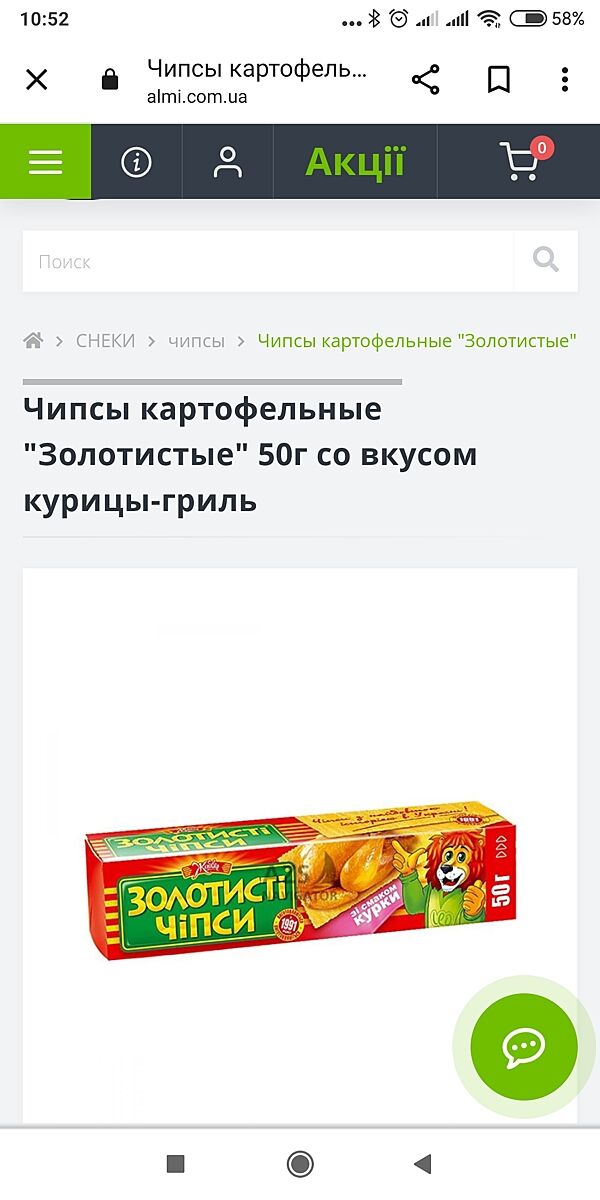600x1200 pixels.
Task: Open the user account icon
Action: (228, 162)
